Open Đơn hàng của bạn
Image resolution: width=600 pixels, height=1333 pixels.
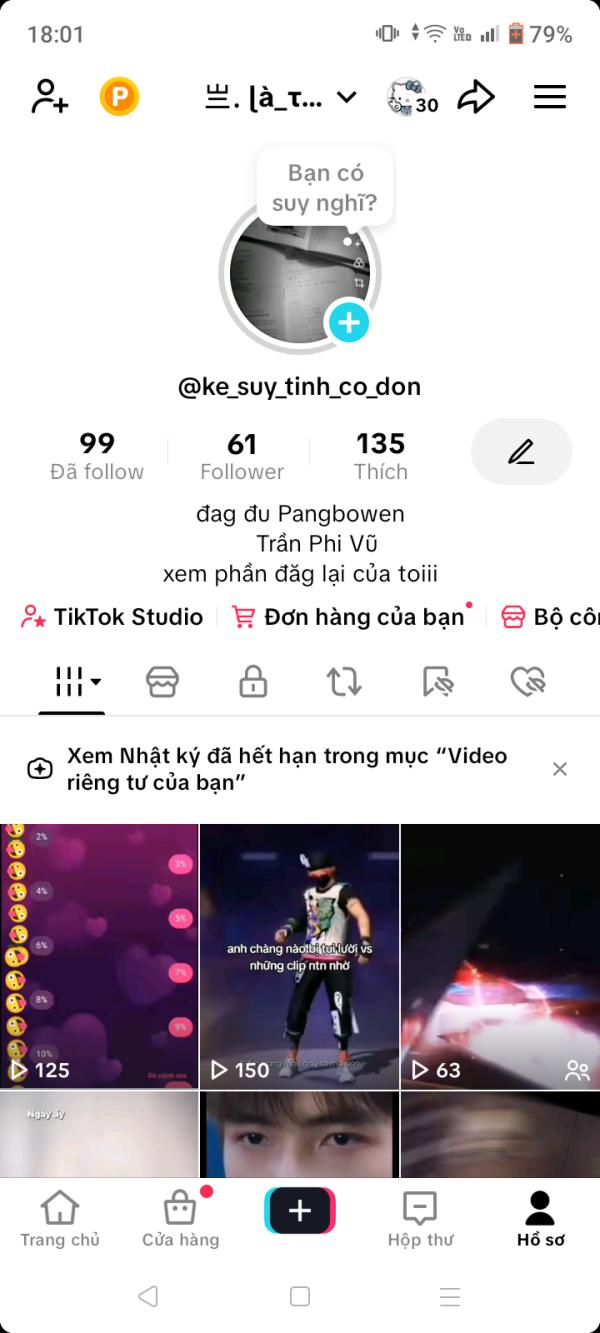click(x=350, y=617)
